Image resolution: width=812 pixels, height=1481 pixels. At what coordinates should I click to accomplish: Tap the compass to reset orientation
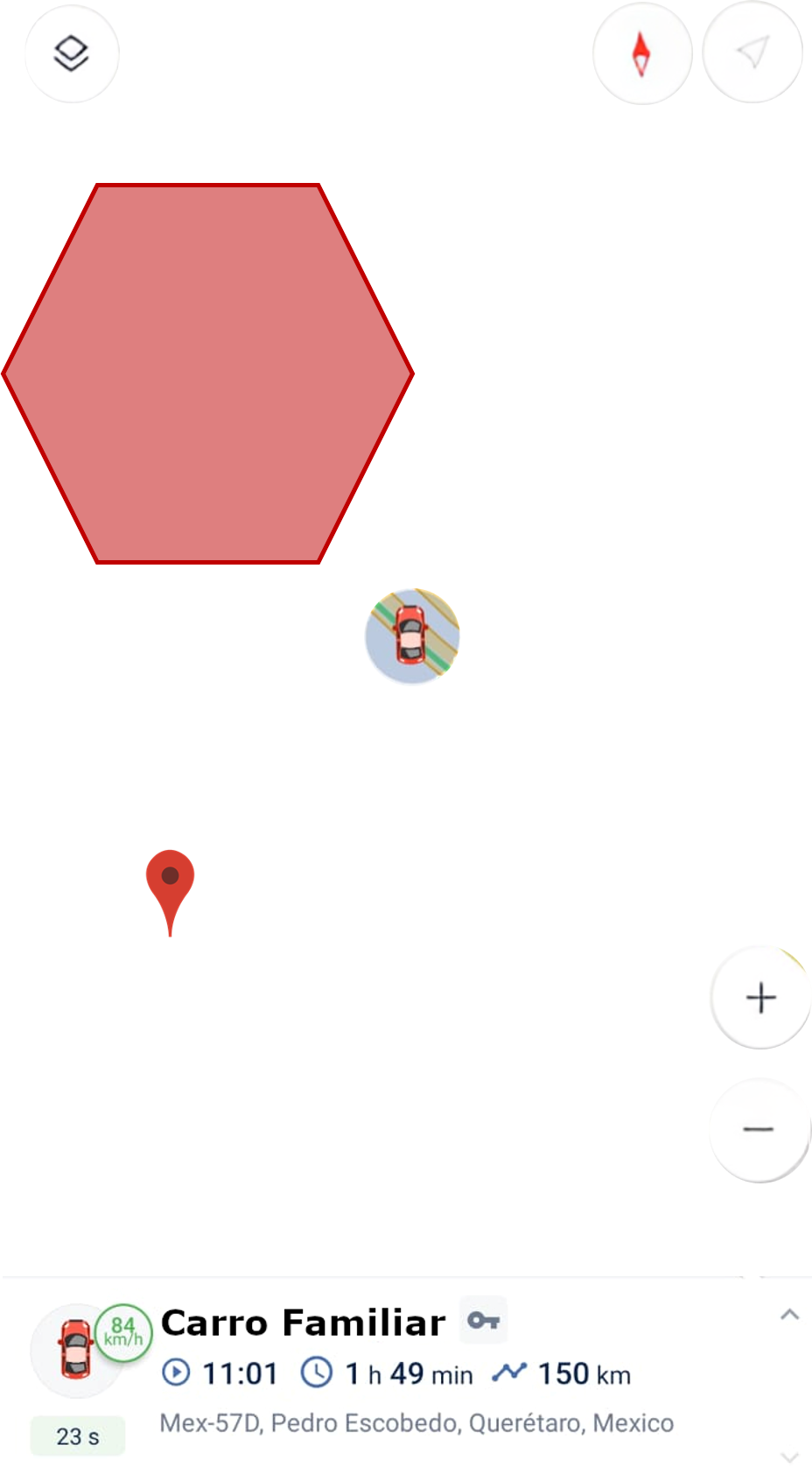(x=642, y=54)
